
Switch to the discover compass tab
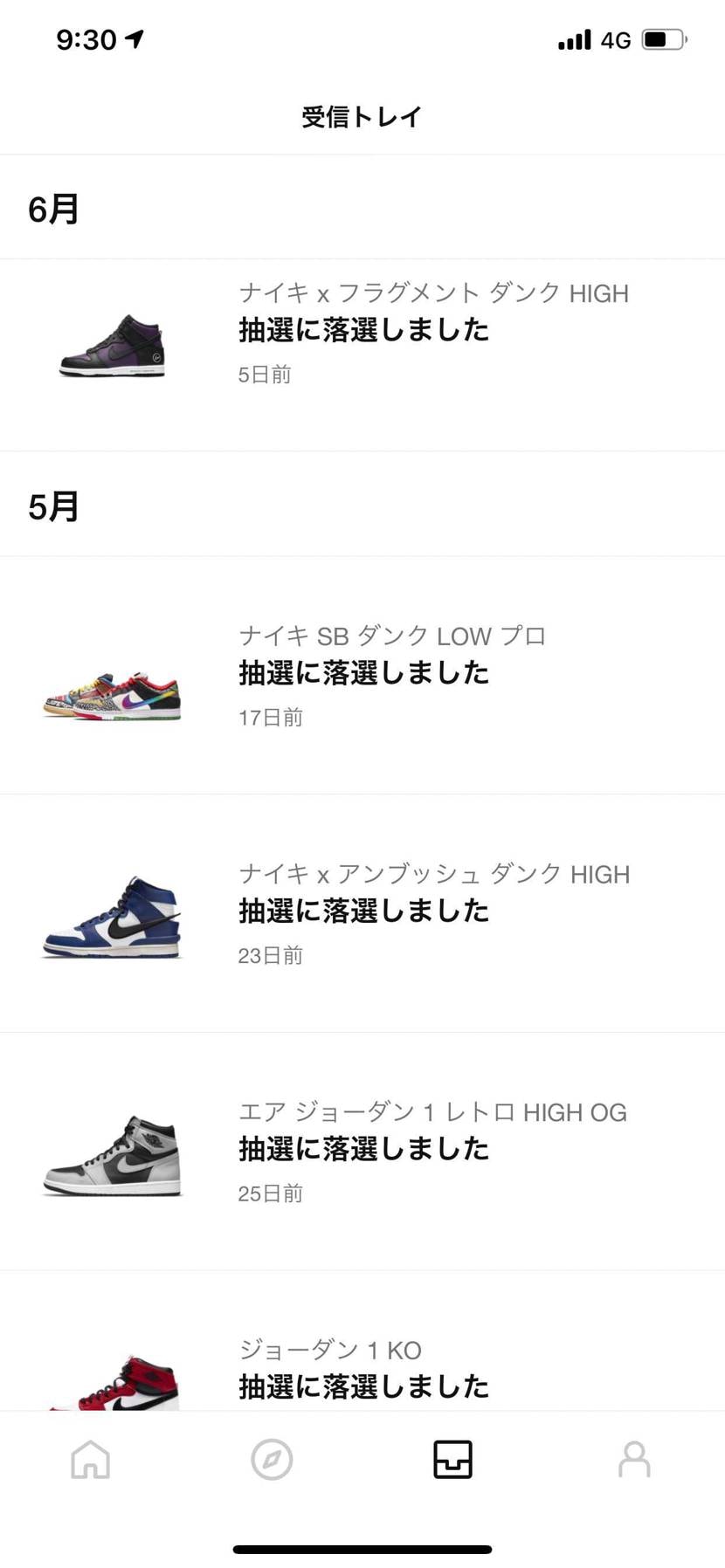272,1460
